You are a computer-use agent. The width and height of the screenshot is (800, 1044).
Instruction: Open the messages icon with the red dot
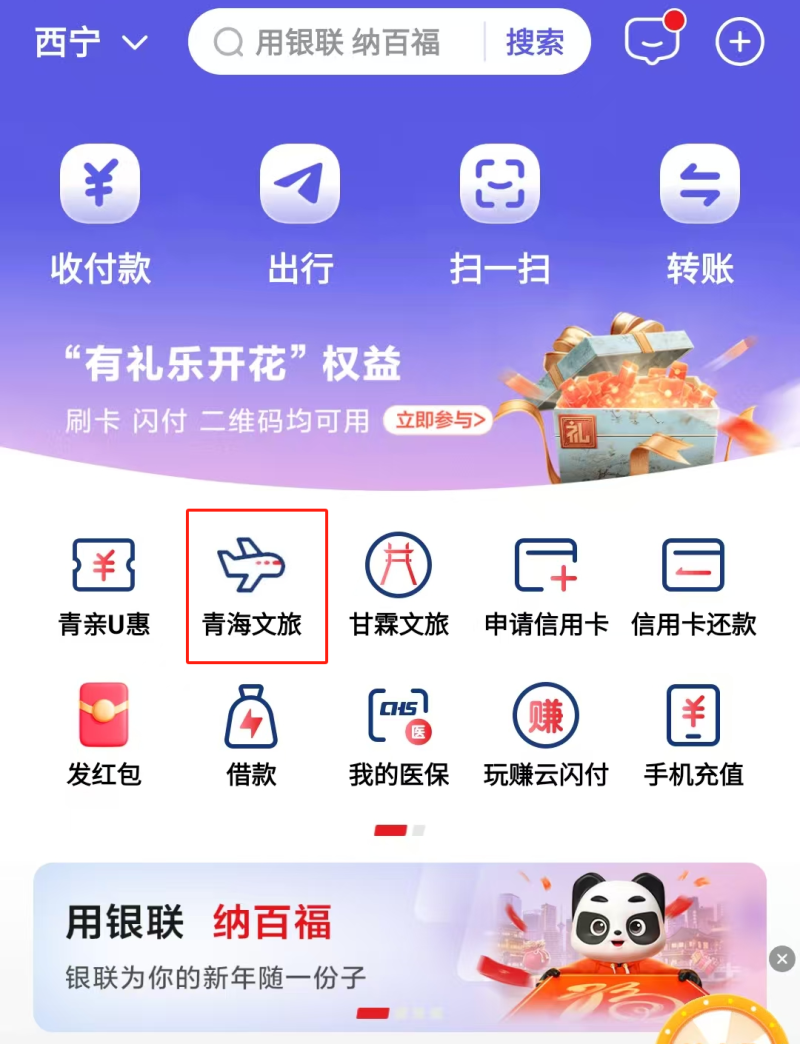pos(650,41)
